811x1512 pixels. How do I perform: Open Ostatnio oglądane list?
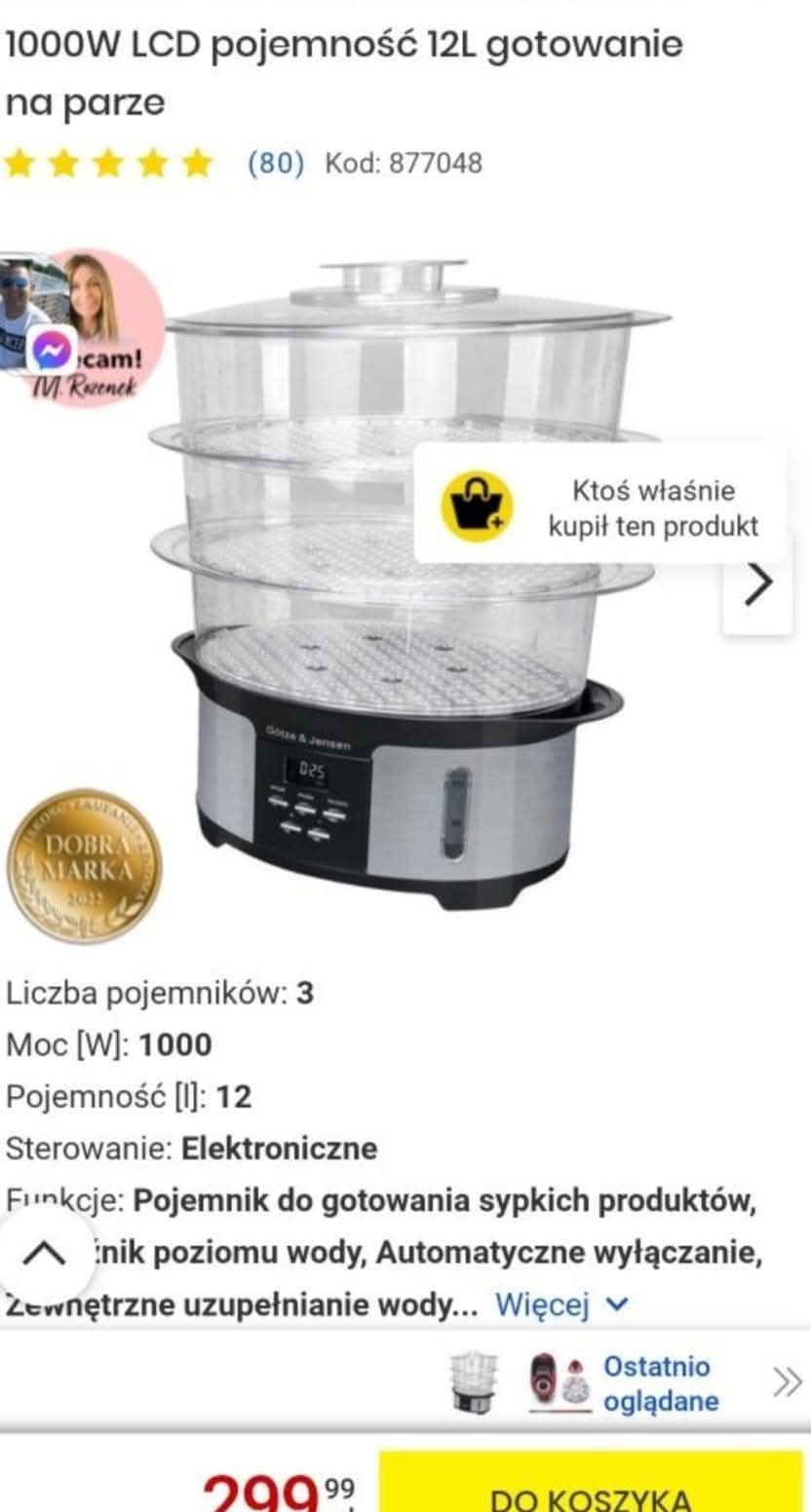coord(660,1383)
